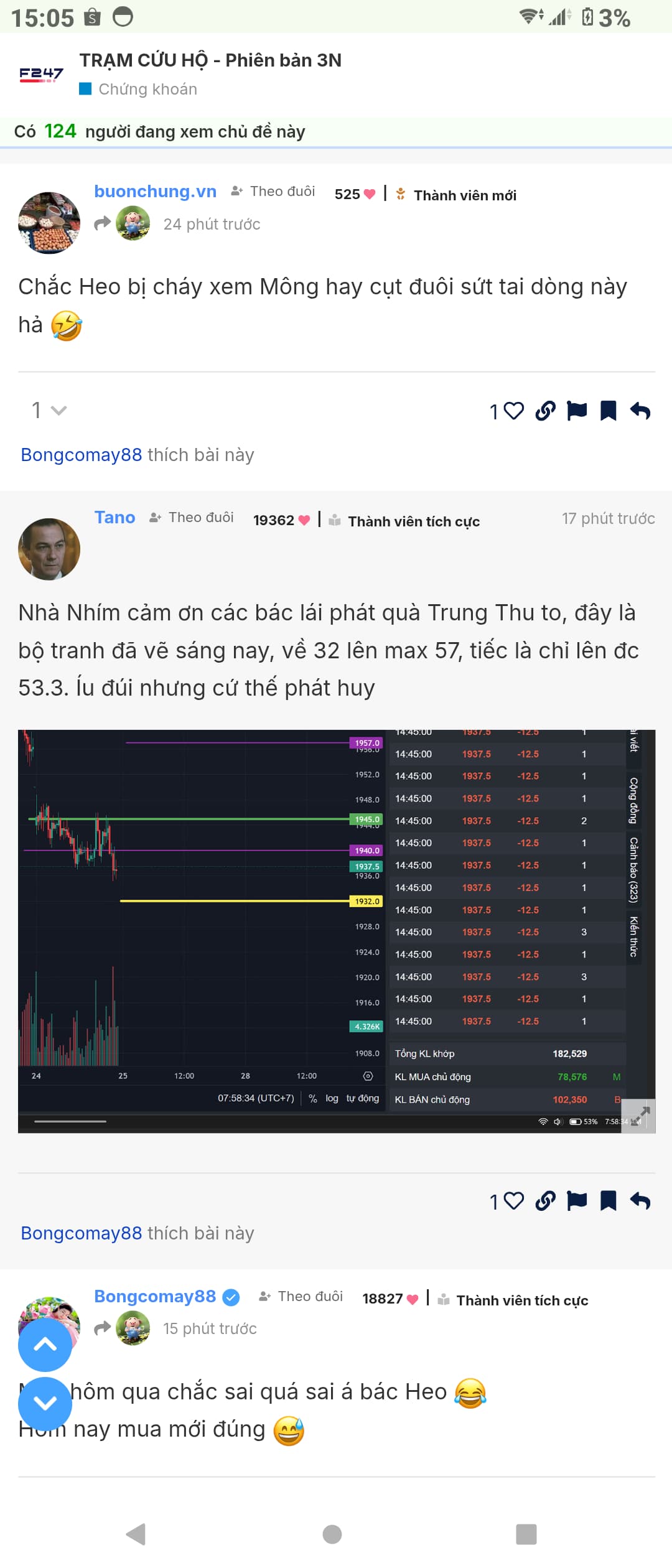The width and height of the screenshot is (672, 1568).
Task: Open buonchung.vn's user profile
Action: [x=155, y=191]
